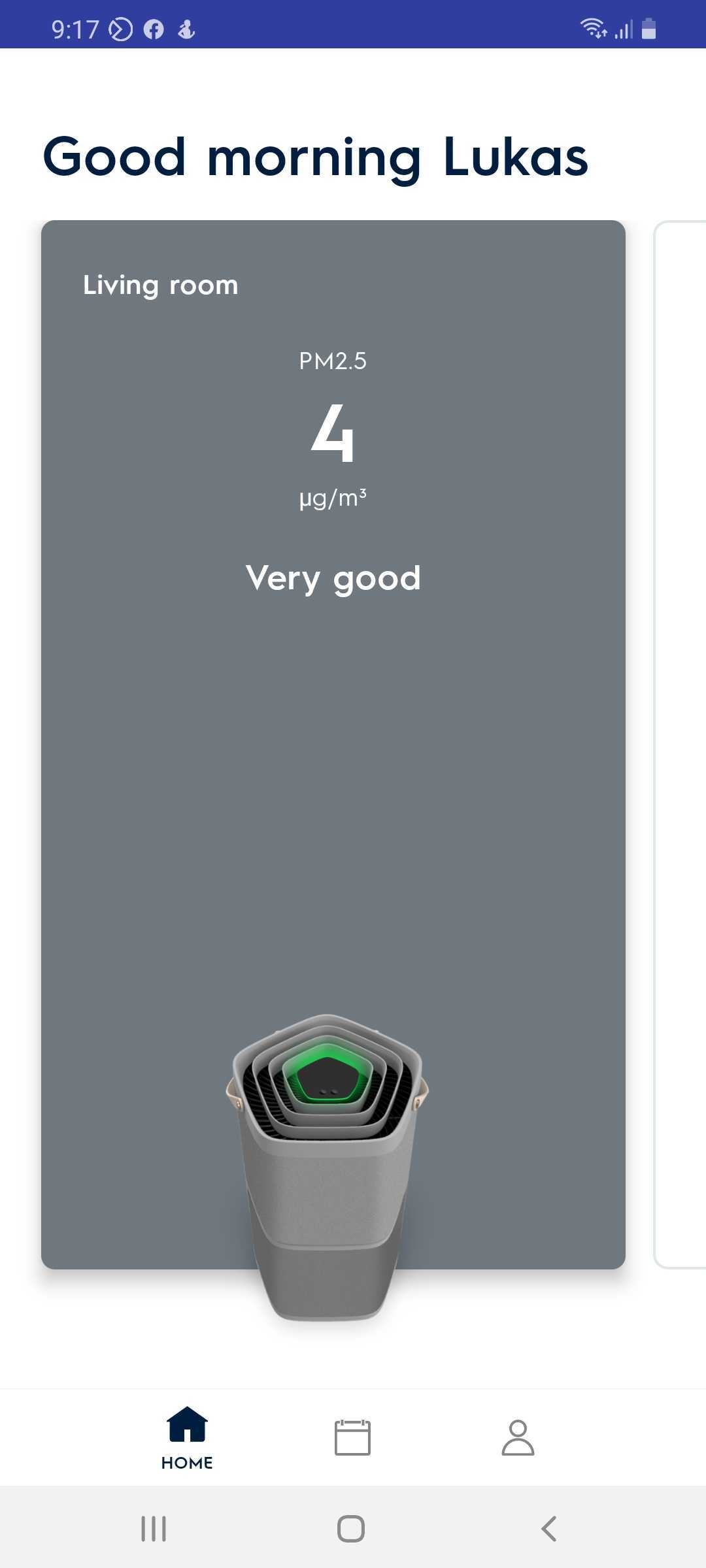Open the Living room air purifier card
Viewport: 706px width, 1568px height.
point(333,745)
